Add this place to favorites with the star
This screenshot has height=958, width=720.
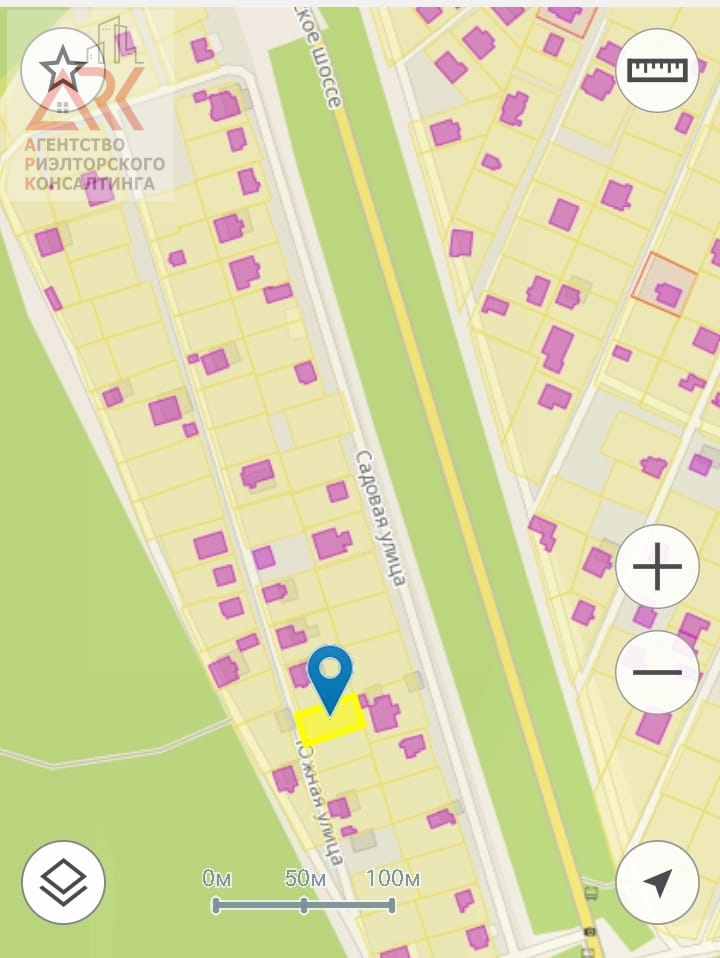tap(62, 70)
